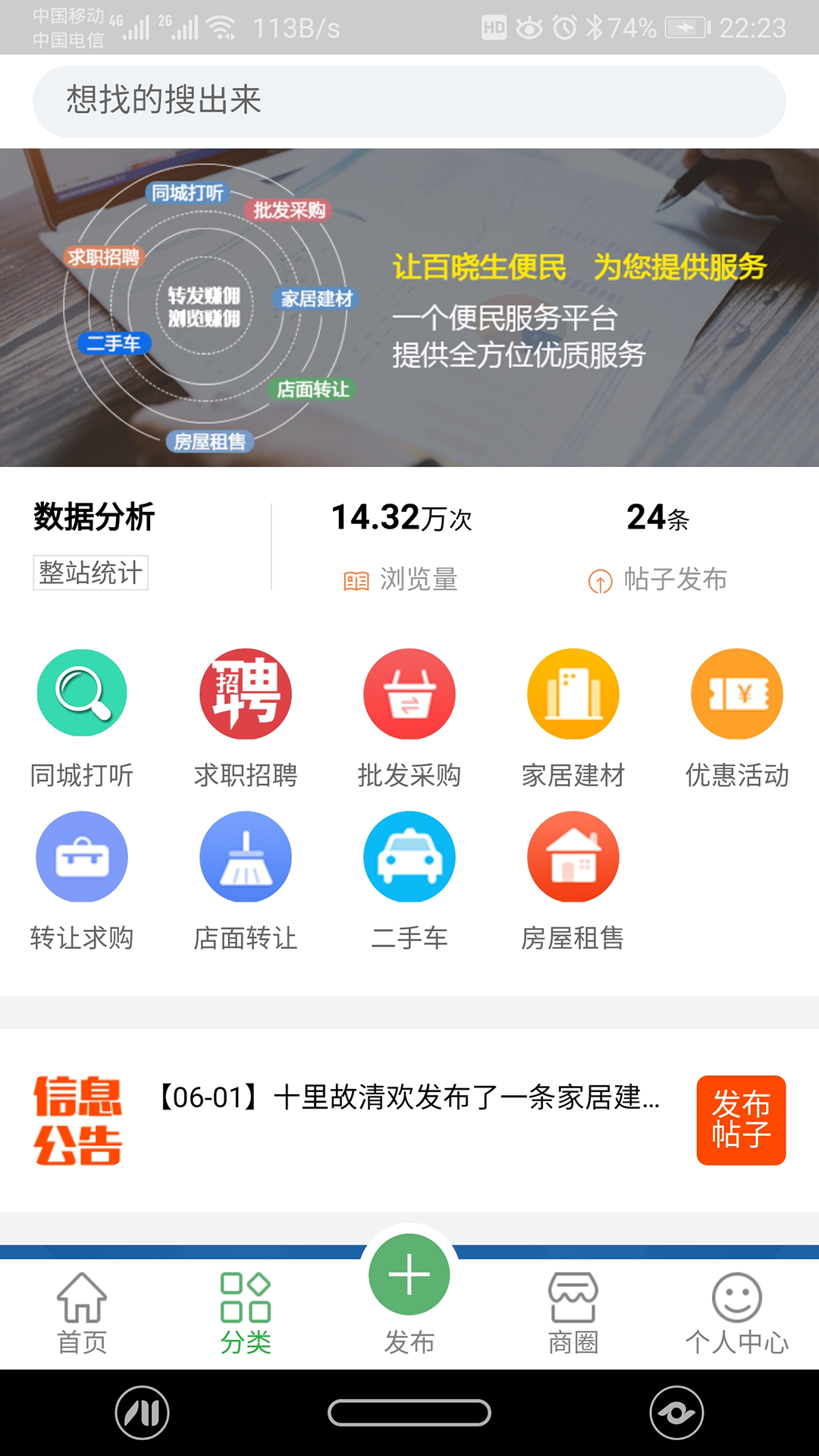Open the 批发采购 wholesale basket icon

click(x=409, y=693)
